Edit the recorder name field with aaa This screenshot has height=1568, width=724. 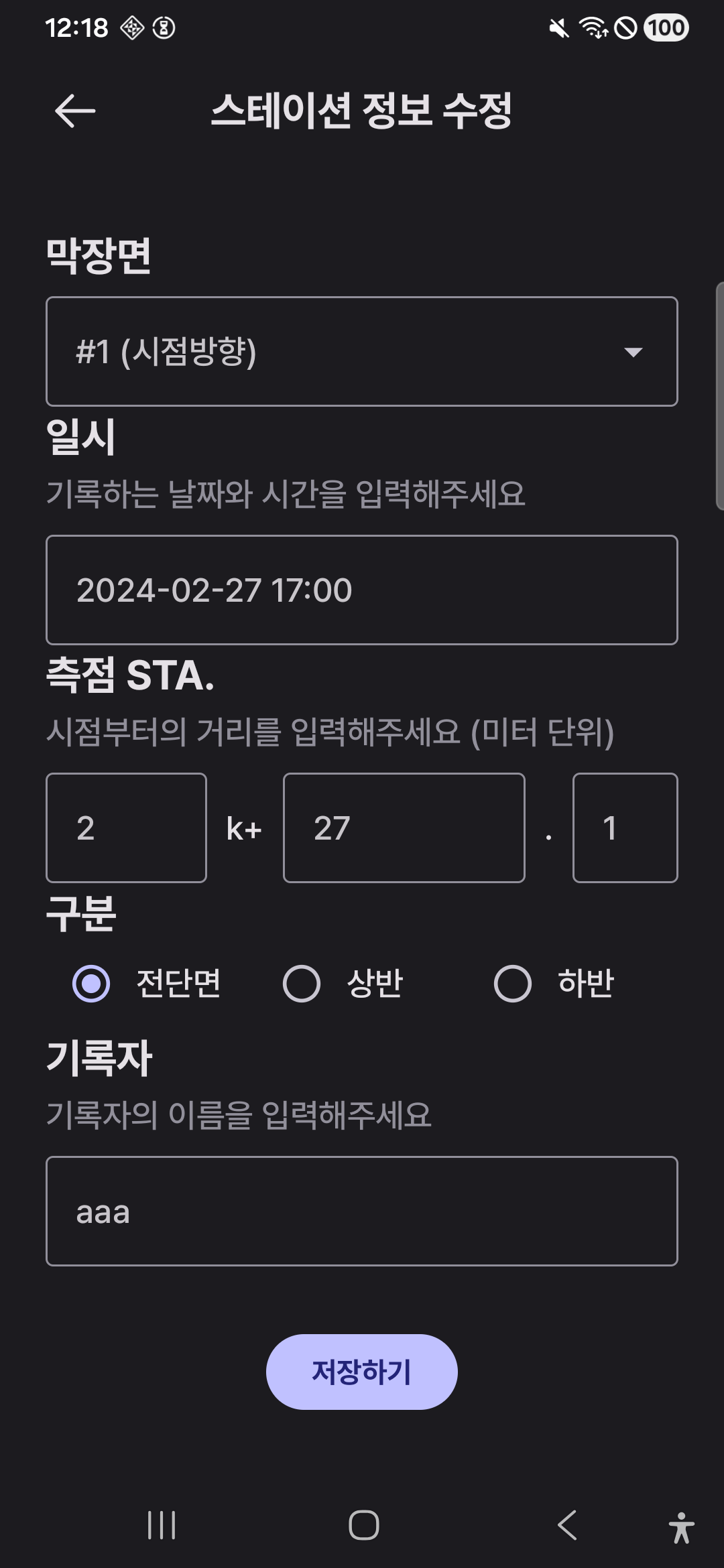coord(362,1212)
